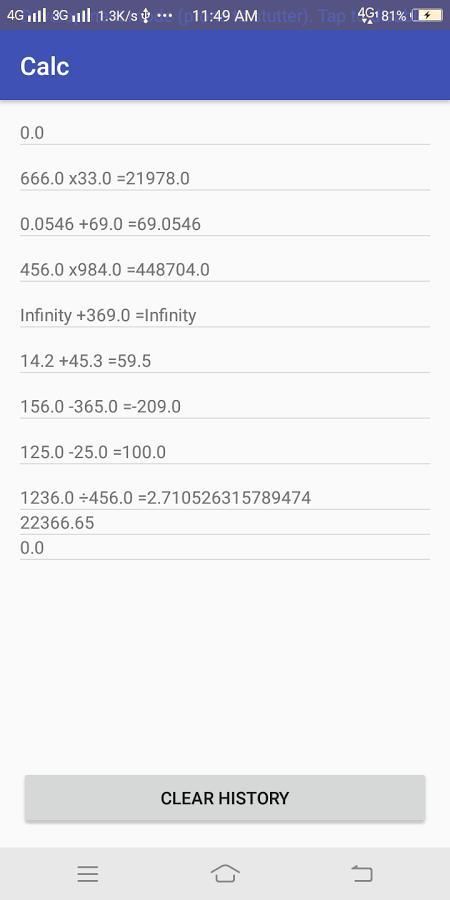Tap the CLEAR HISTORY button
Viewport: 450px width, 900px height.
coord(224,798)
